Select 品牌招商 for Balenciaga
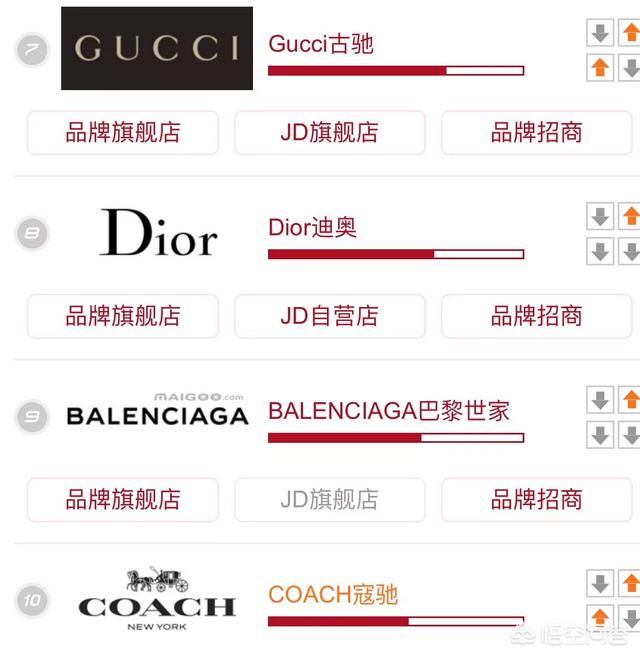 pyautogui.click(x=536, y=500)
